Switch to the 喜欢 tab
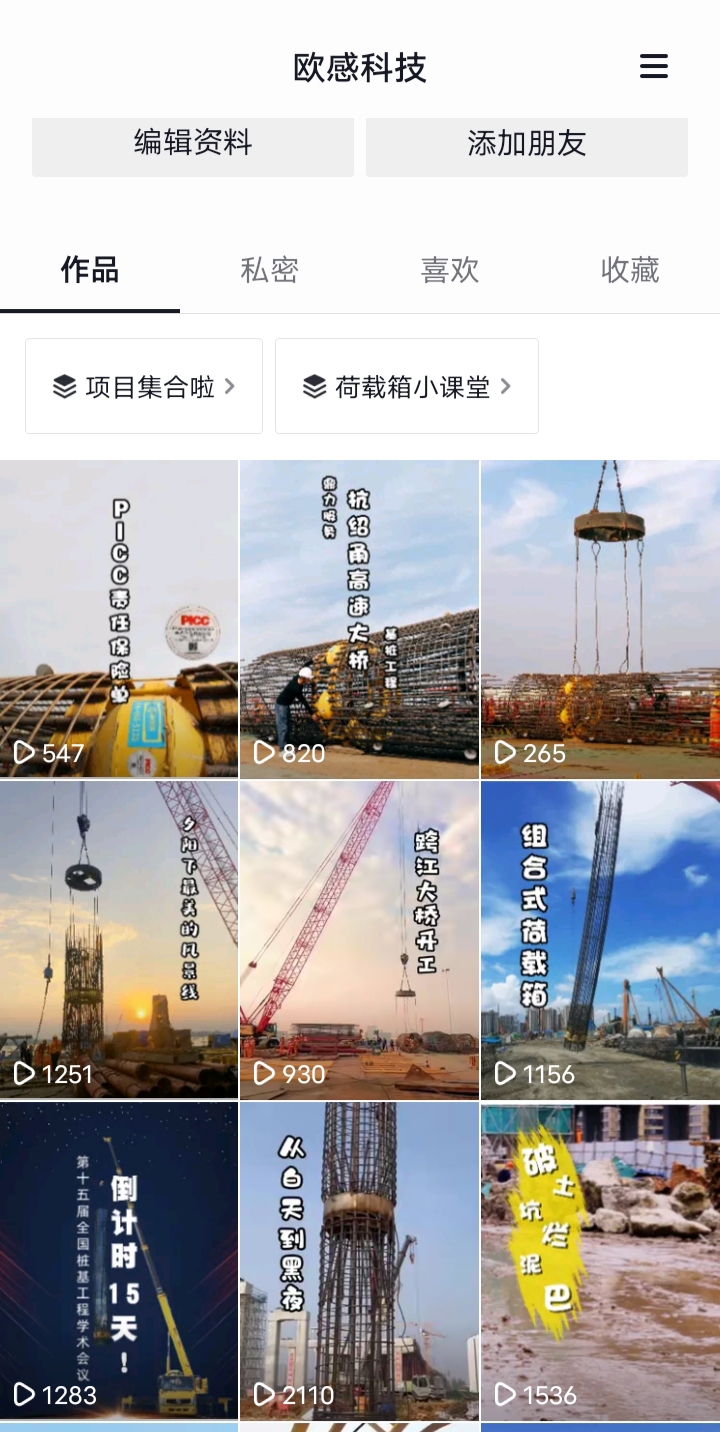 [449, 270]
